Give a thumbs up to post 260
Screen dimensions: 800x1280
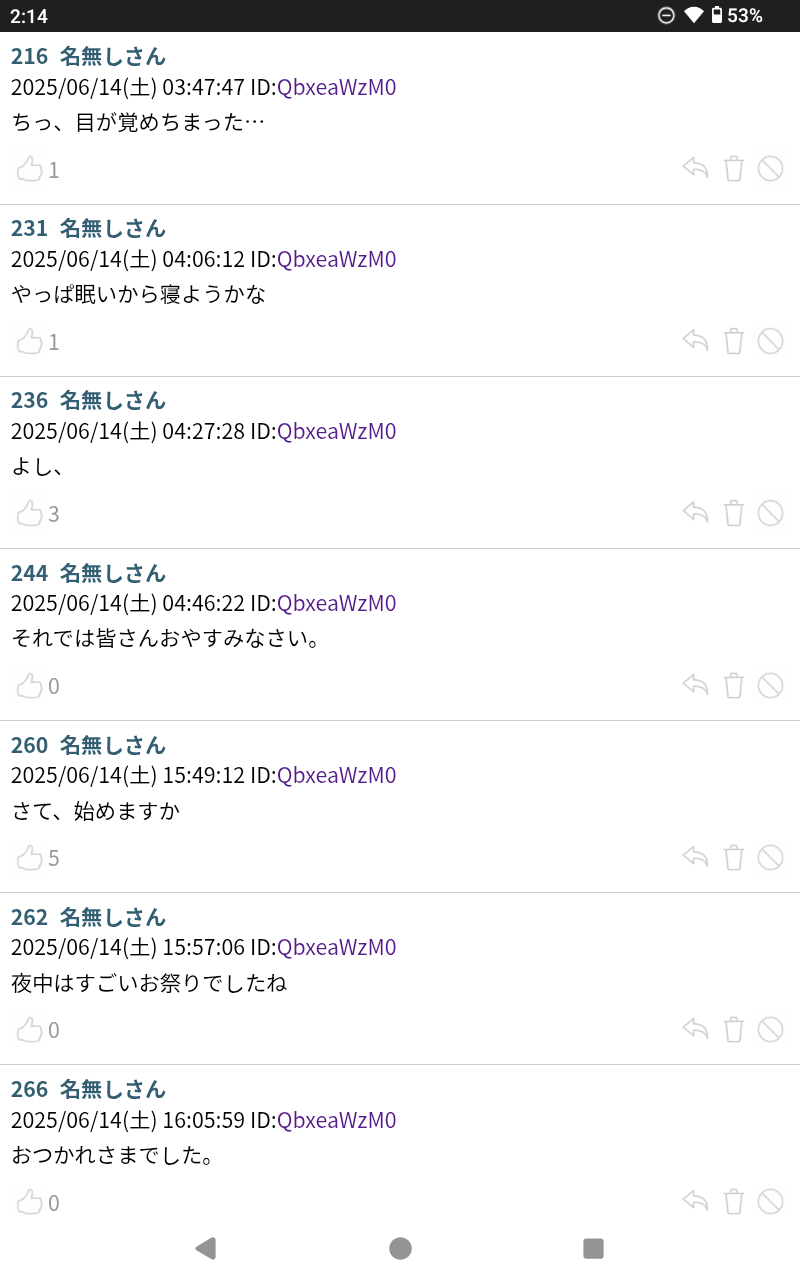coord(30,857)
